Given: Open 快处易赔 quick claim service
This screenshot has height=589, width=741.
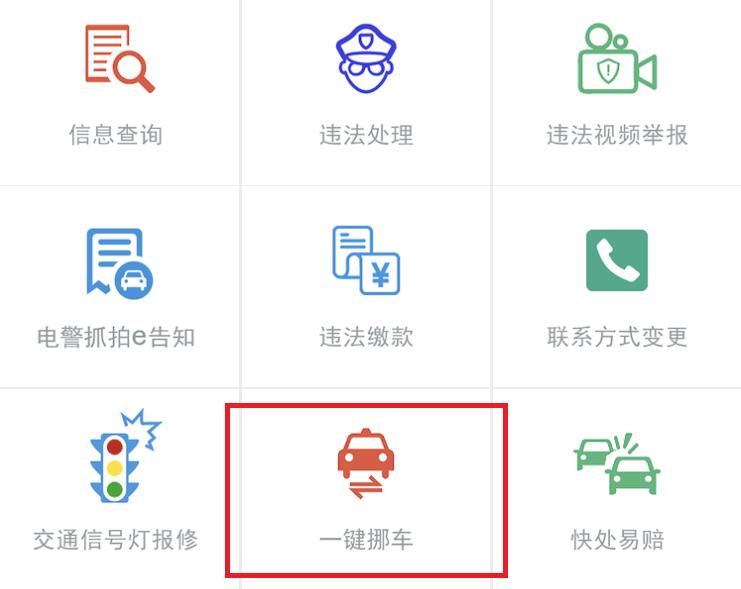Looking at the screenshot, I should click(616, 490).
